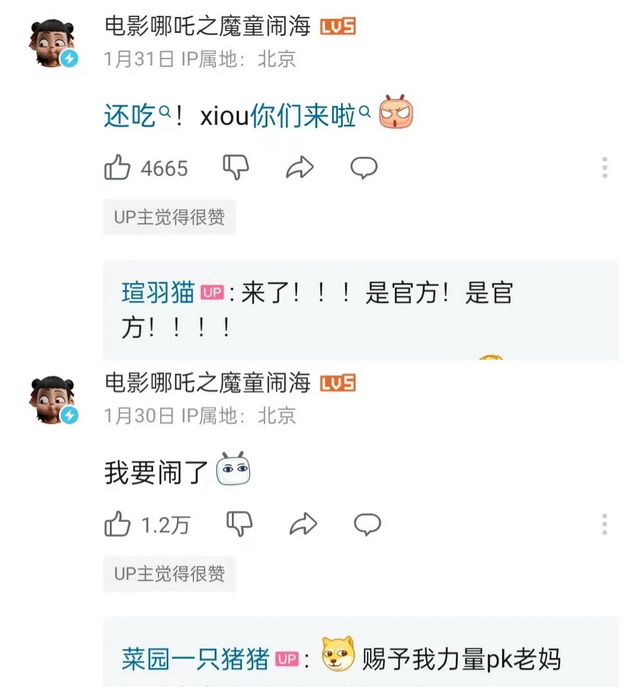Image resolution: width=640 pixels, height=687 pixels.
Task: Reply to the "我要闹了" comment
Action: [x=367, y=524]
